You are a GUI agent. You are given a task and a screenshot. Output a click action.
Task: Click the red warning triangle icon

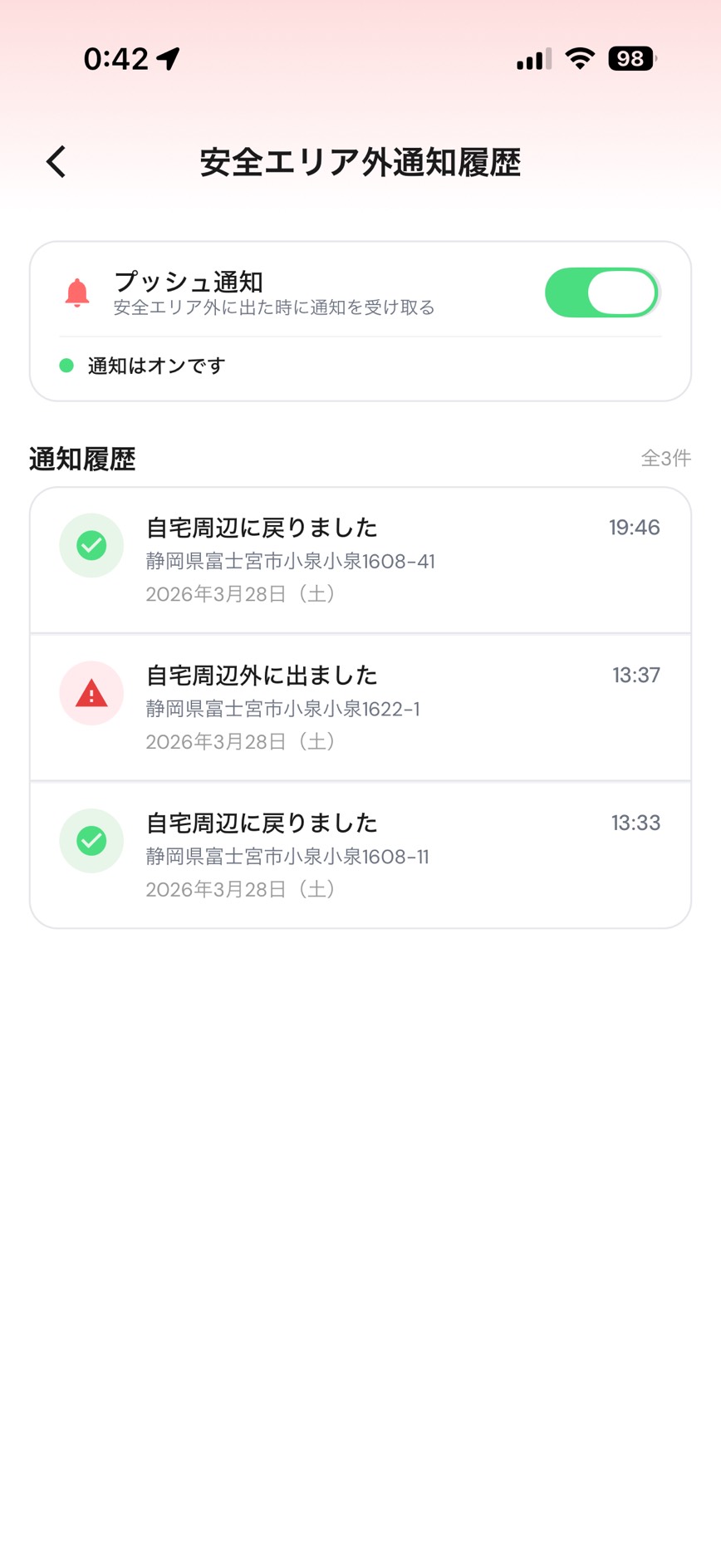[91, 692]
